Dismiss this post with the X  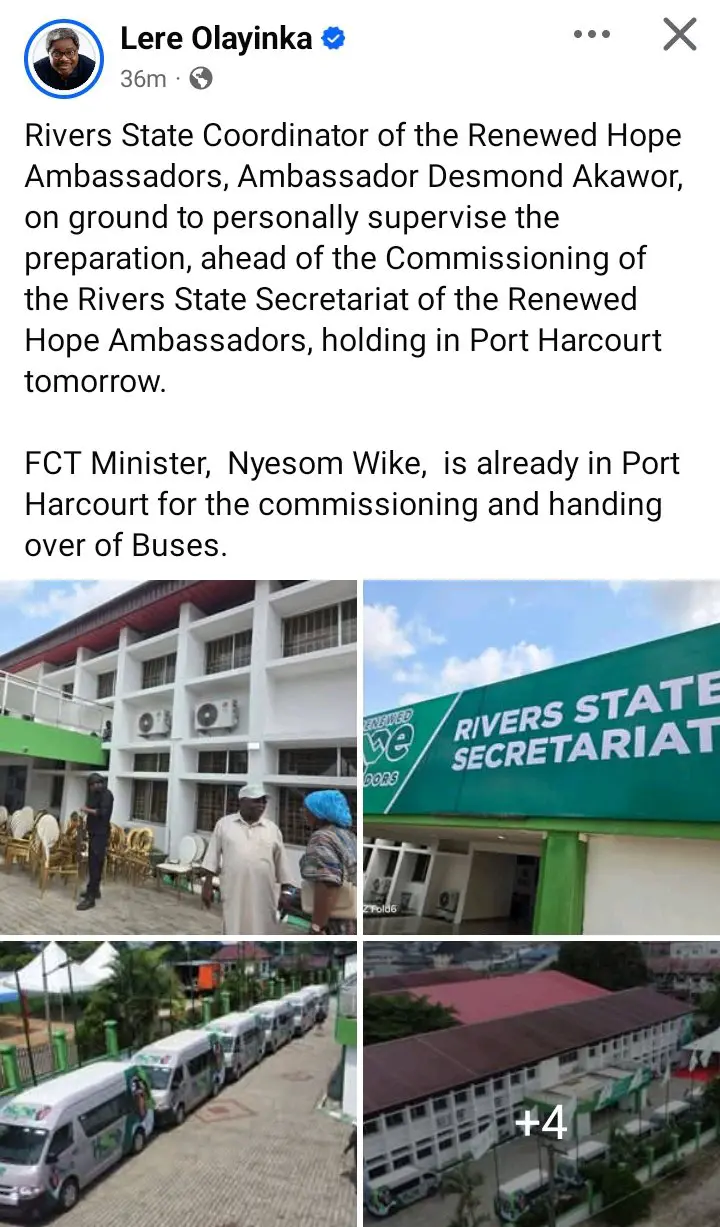pos(680,35)
